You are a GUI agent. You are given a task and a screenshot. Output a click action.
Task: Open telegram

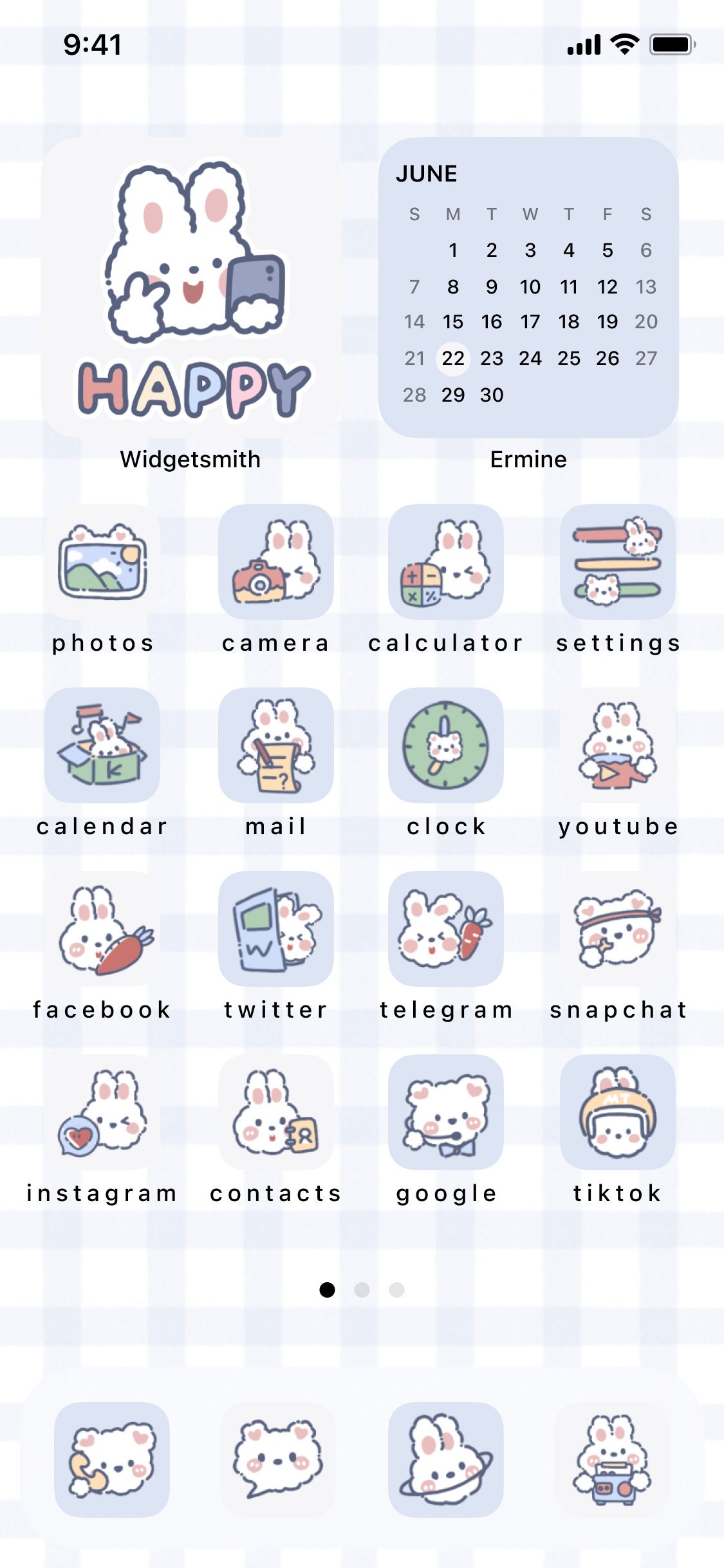tap(446, 929)
